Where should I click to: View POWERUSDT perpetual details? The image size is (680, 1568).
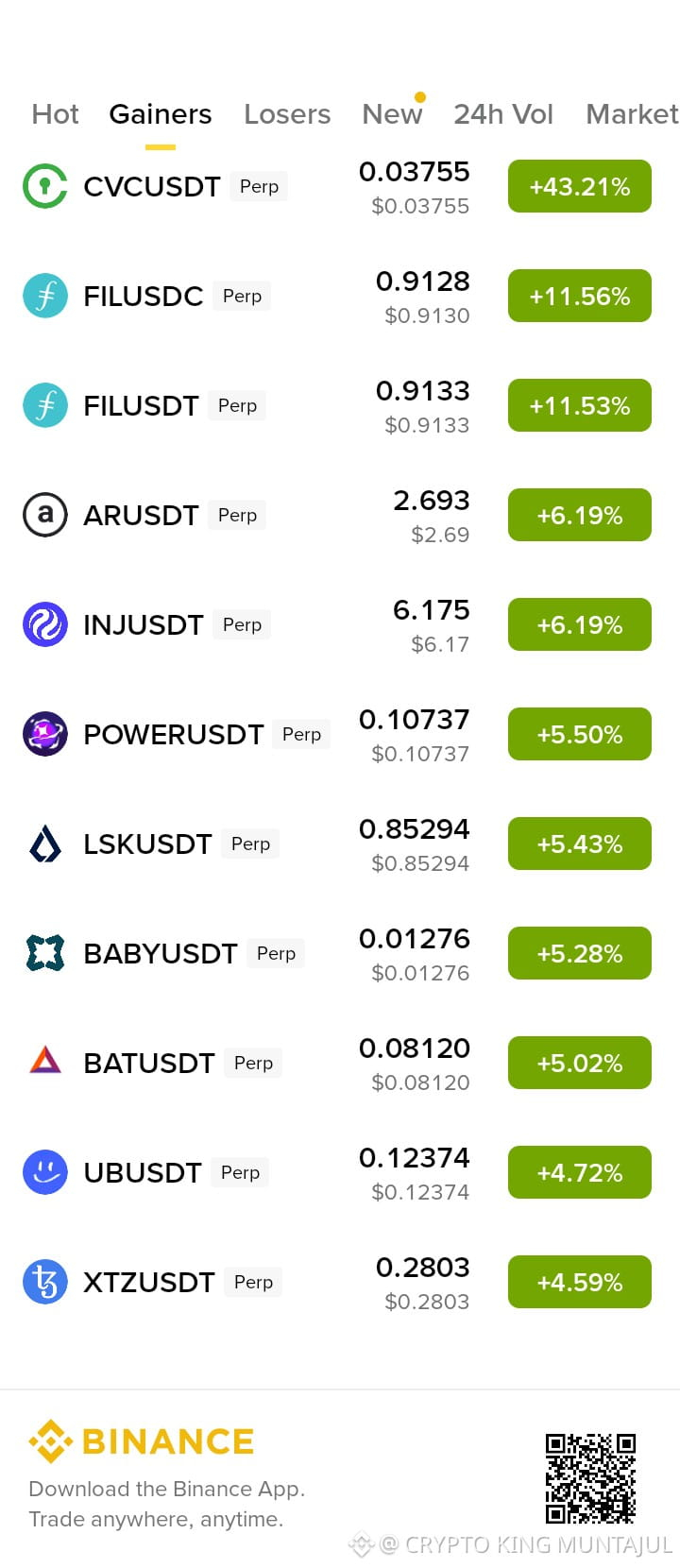pyautogui.click(x=340, y=735)
